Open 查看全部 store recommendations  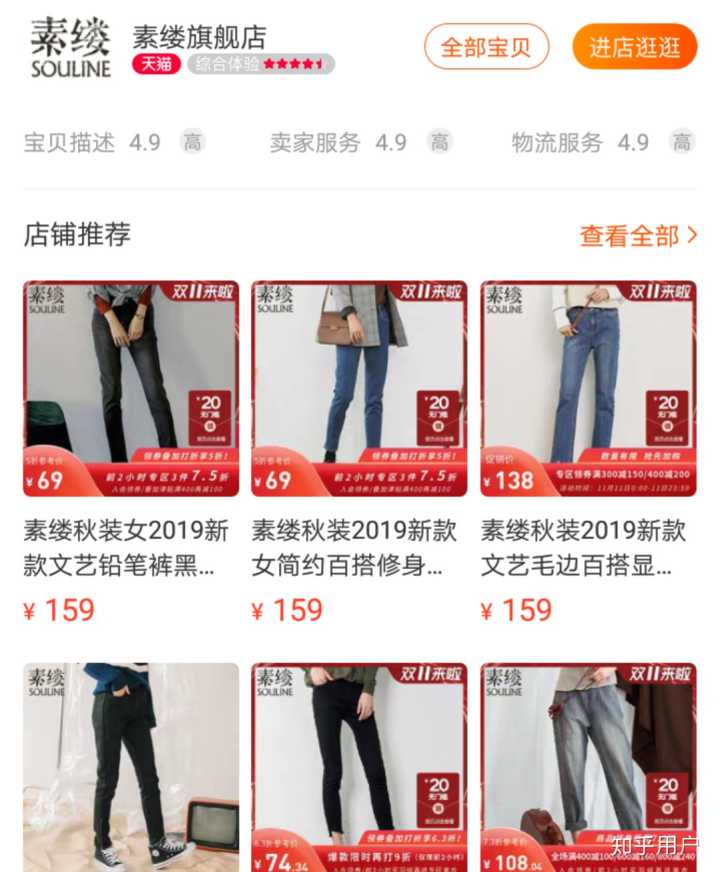click(637, 236)
